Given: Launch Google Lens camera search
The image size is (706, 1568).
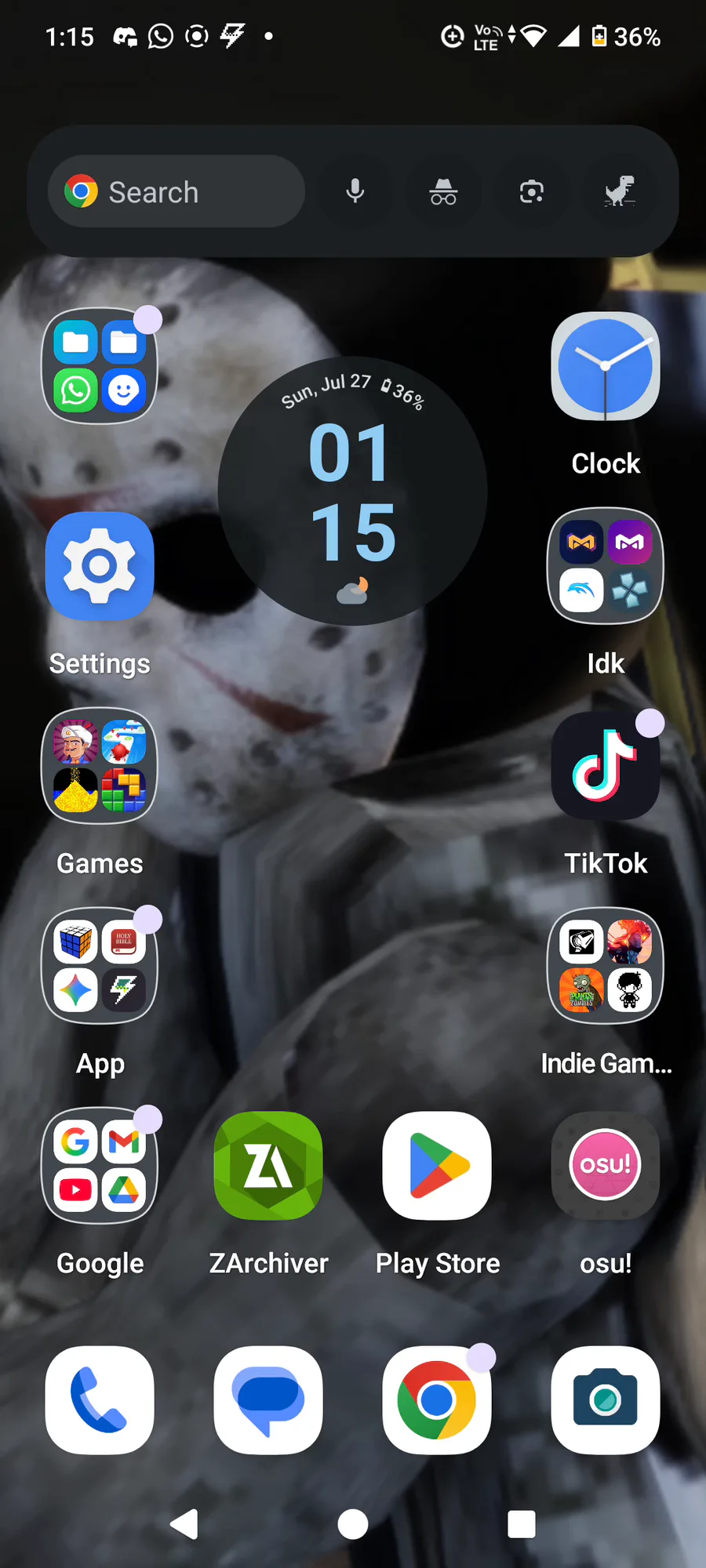Looking at the screenshot, I should coord(532,191).
